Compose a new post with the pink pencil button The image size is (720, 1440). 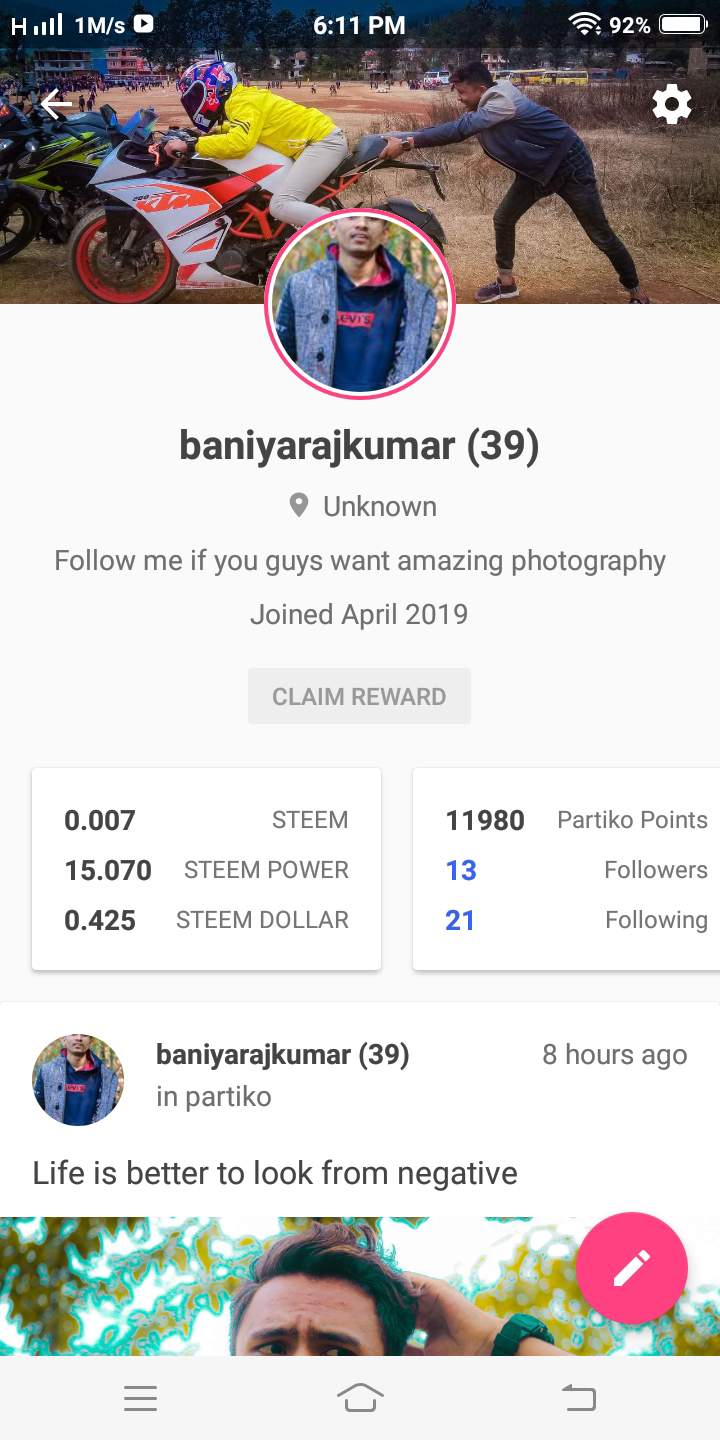631,1267
